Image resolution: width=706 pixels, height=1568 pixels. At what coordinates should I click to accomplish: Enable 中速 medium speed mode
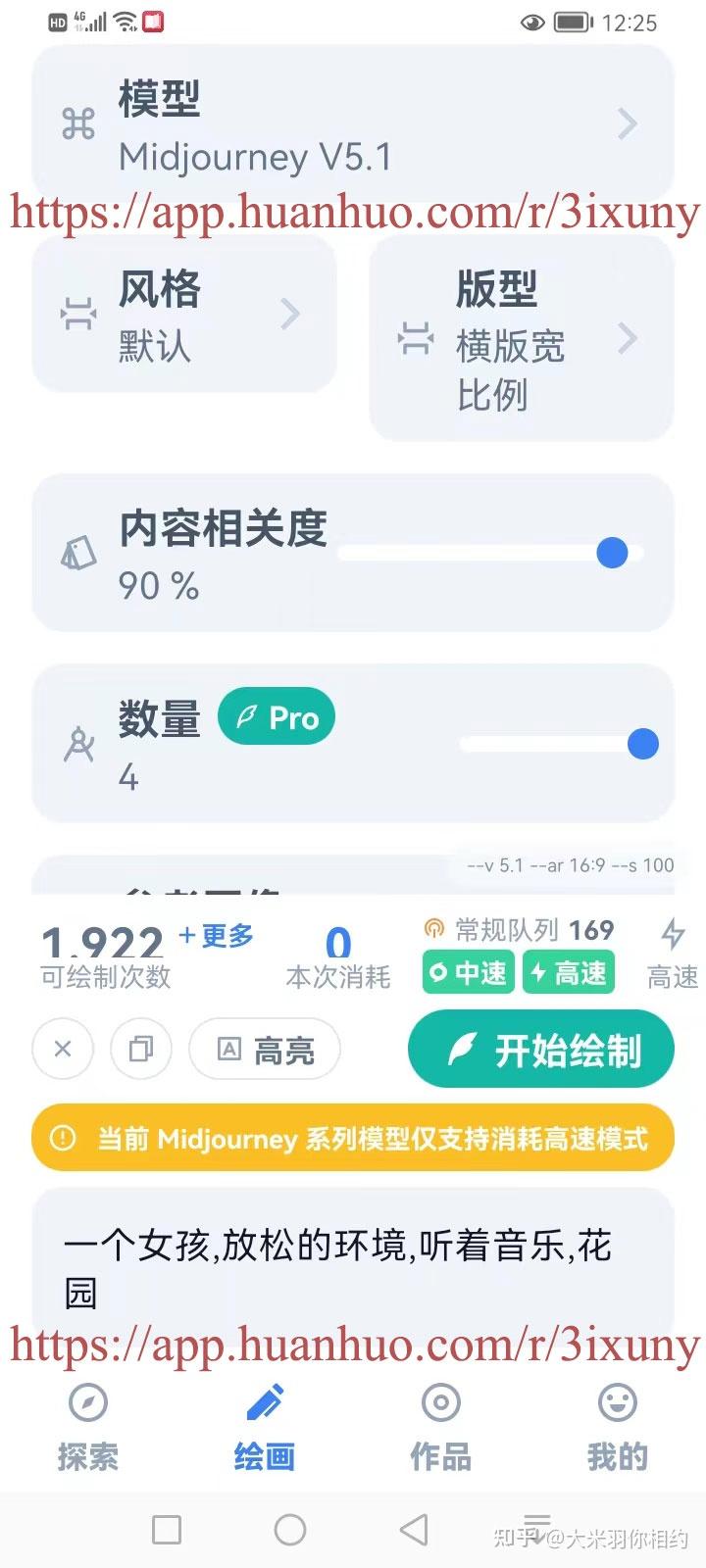[468, 972]
